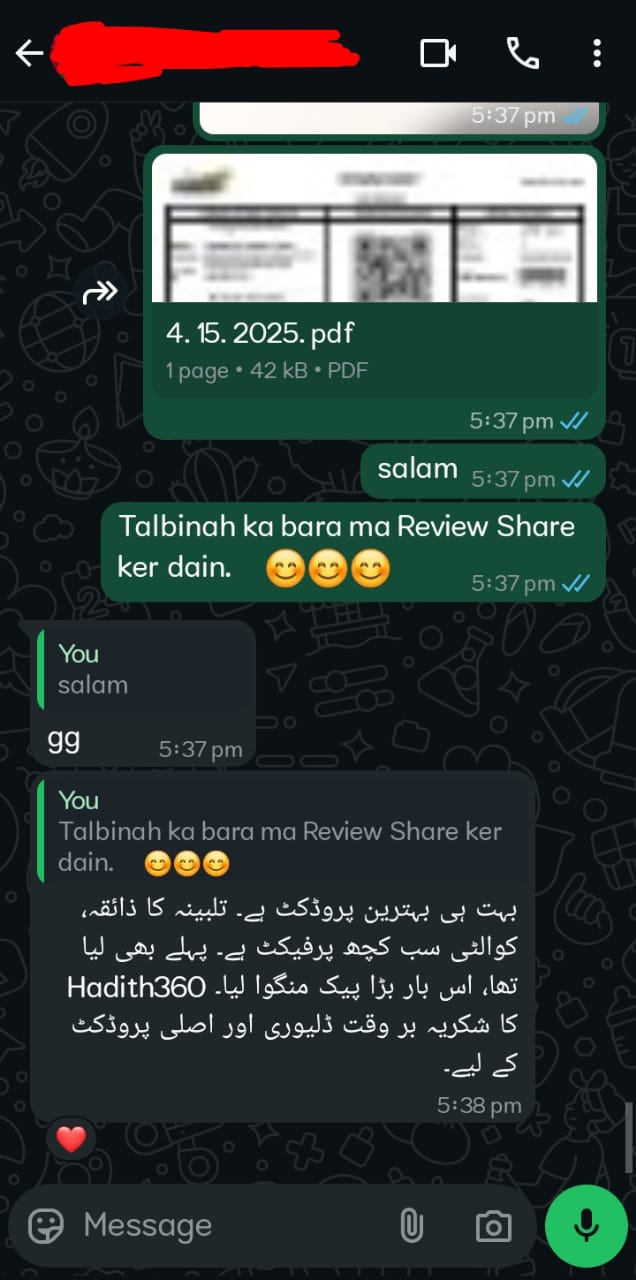Go back to the chat list

[x=29, y=53]
